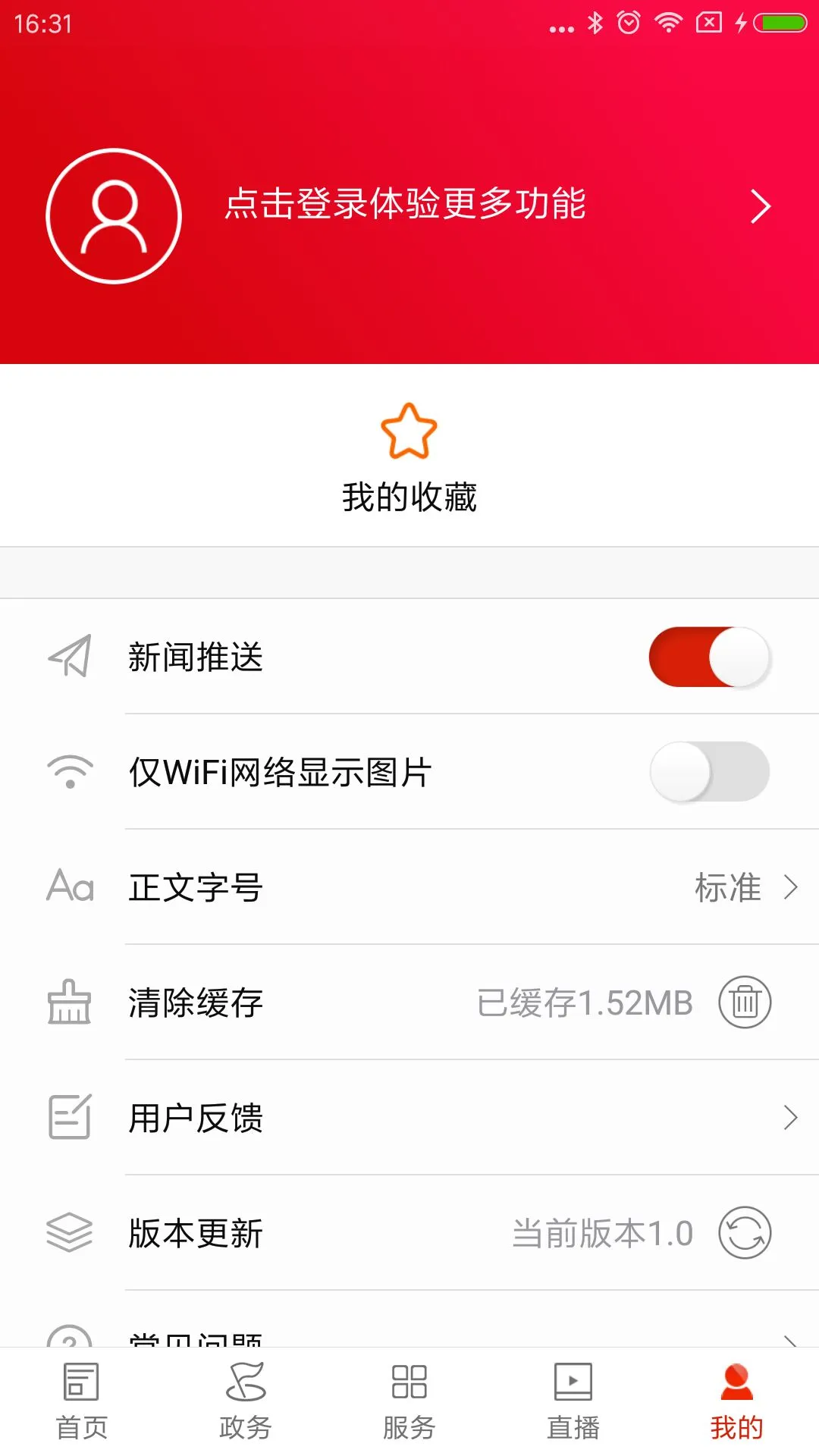The height and width of the screenshot is (1456, 819).
Task: Enable 仅WiFi网络显示图片 switch
Action: [711, 772]
